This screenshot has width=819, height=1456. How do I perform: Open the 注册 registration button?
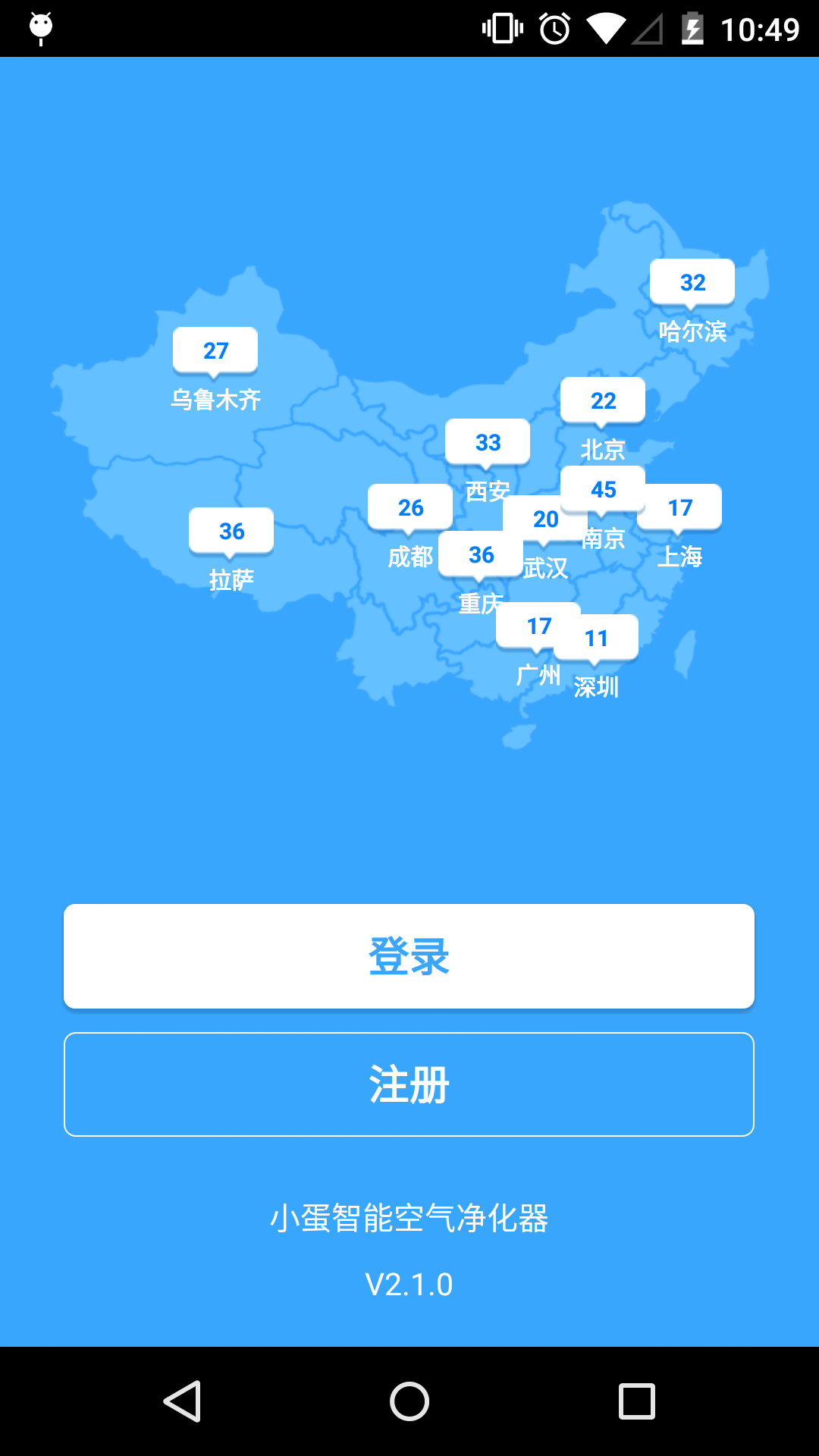coord(409,1084)
